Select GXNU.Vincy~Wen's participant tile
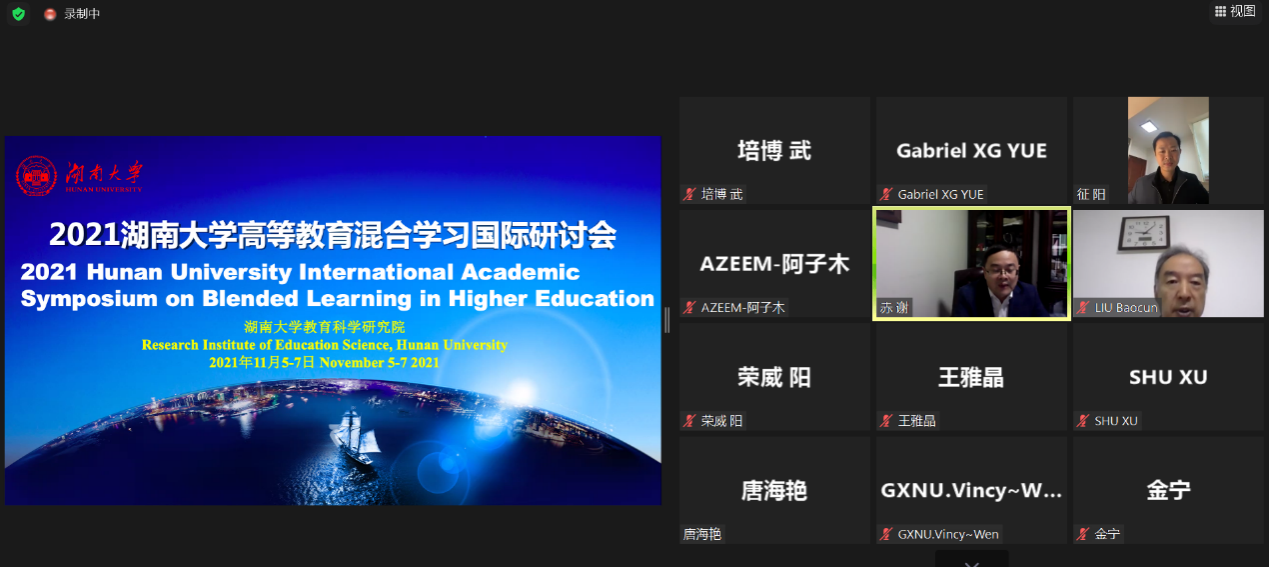The height and width of the screenshot is (567, 1269). 971,490
